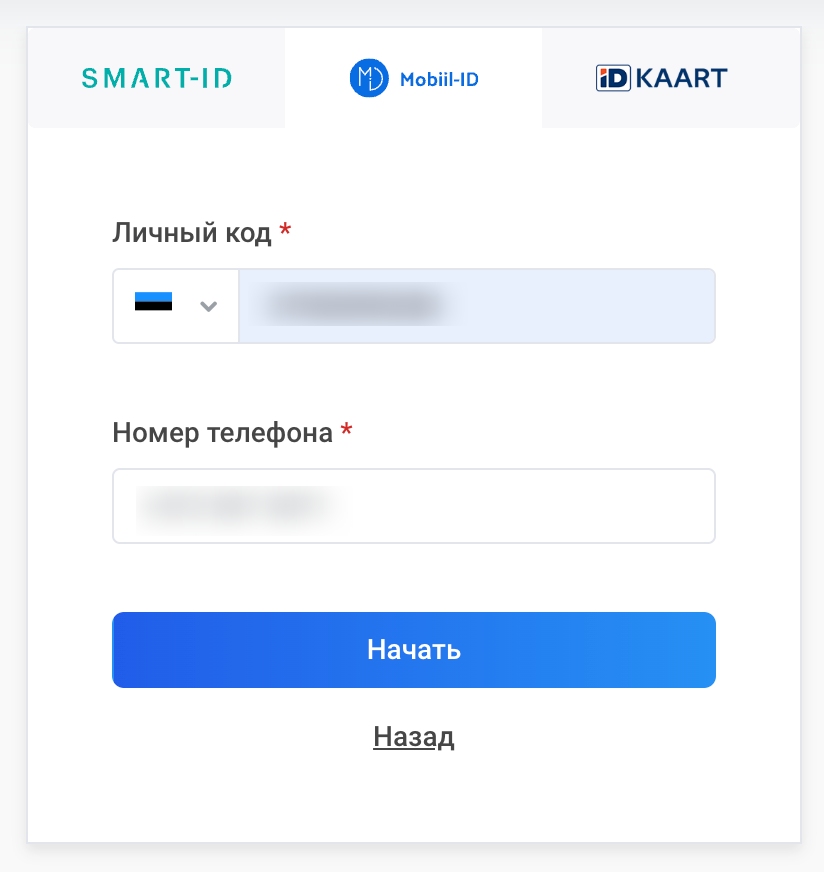Select the Mobiil-ID tab

[x=413, y=78]
